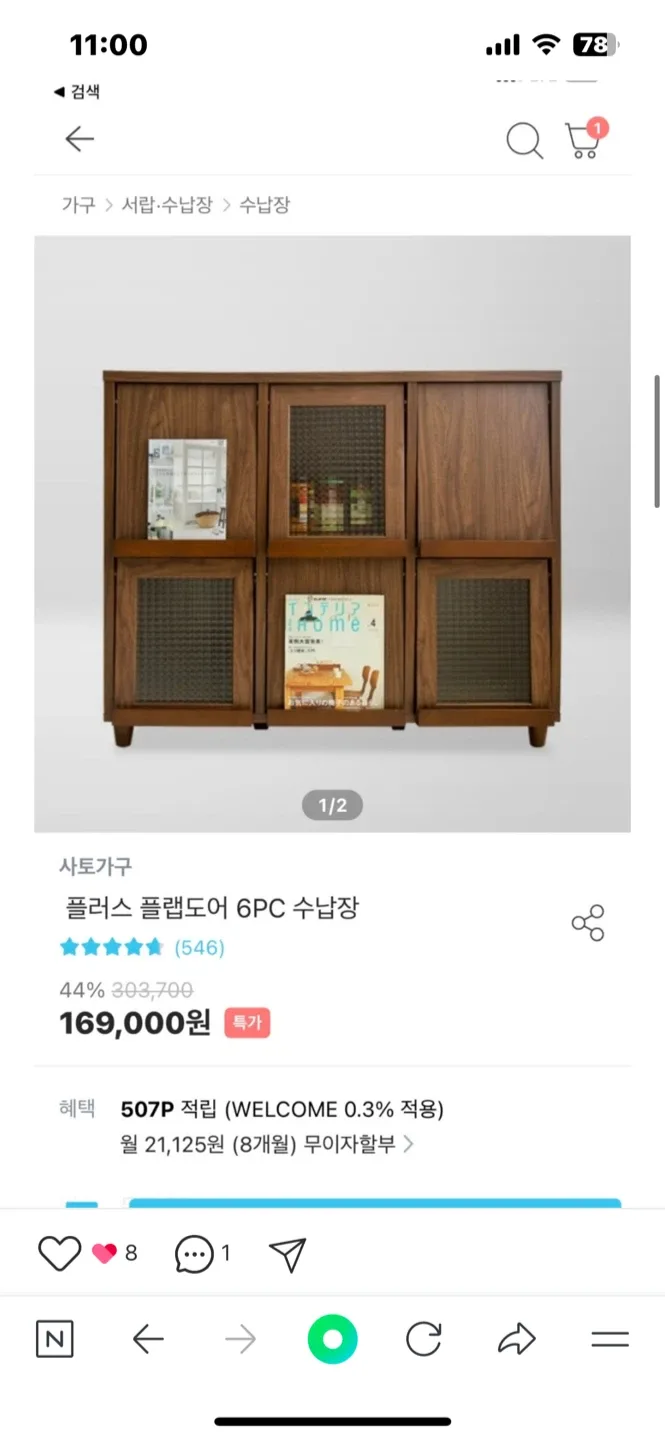Screen dimensions: 665x1440
Task: Open the 사토가구 brand page
Action: 96,866
